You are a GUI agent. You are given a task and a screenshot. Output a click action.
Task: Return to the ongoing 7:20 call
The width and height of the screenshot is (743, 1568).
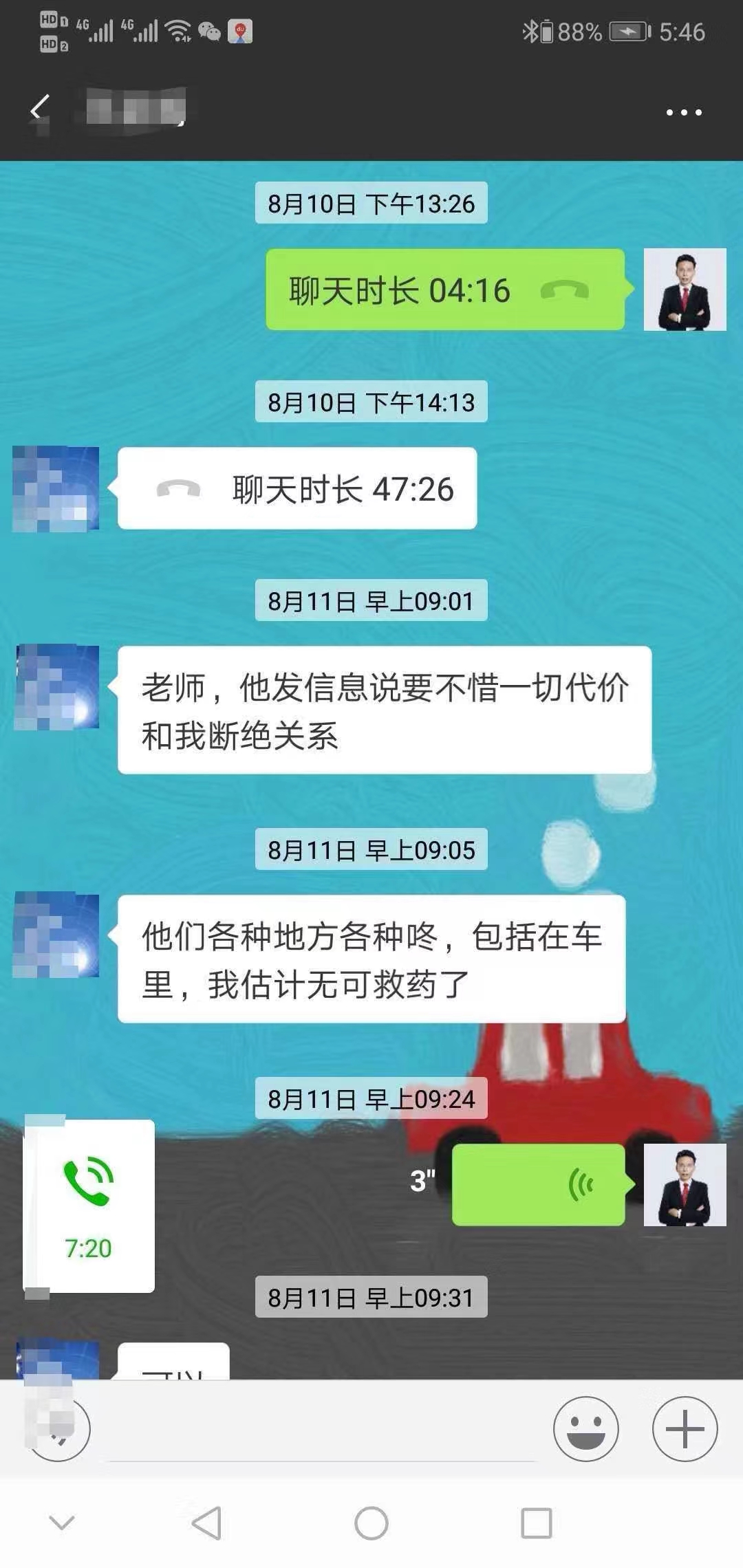tap(89, 1206)
